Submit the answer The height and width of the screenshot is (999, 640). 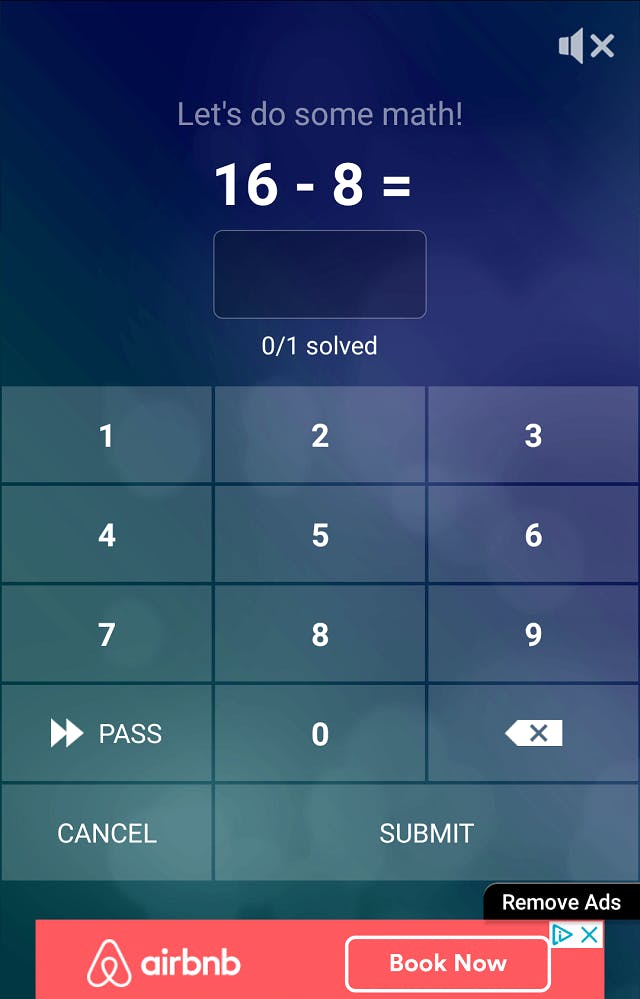[426, 833]
